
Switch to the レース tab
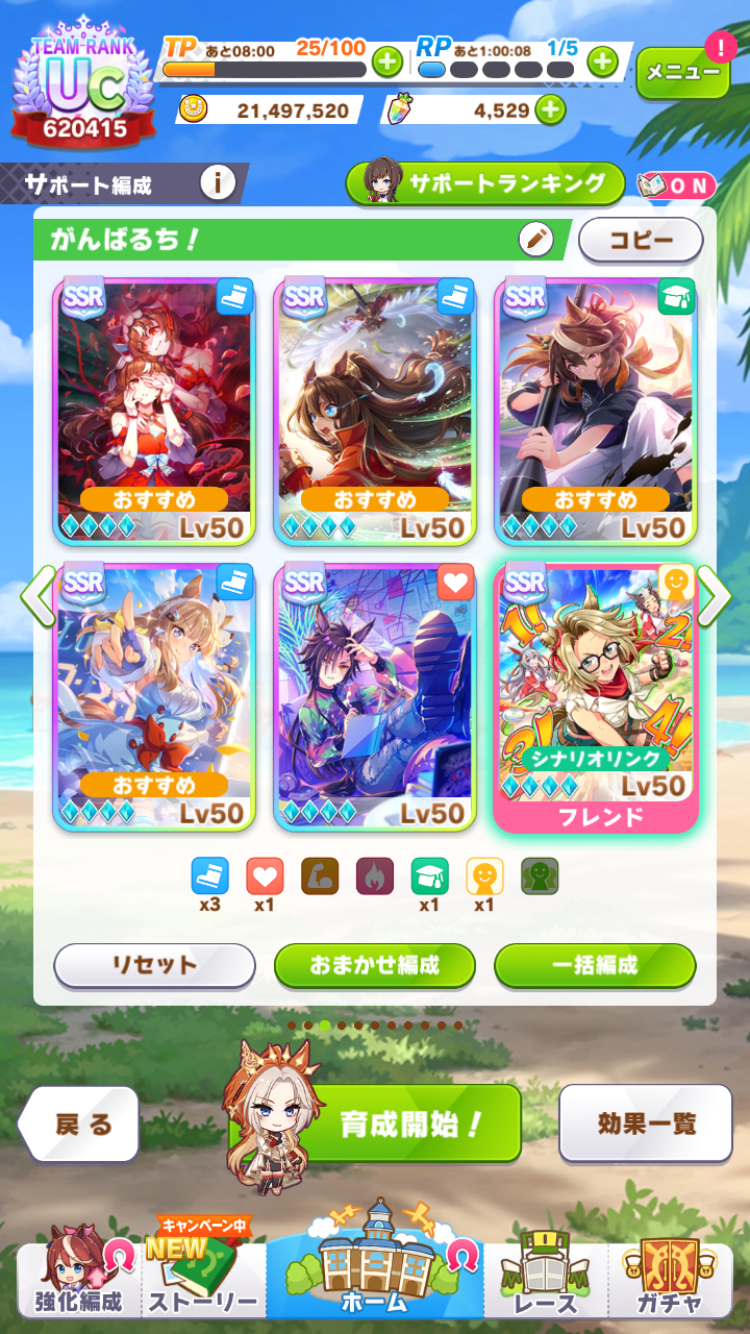tap(546, 1278)
